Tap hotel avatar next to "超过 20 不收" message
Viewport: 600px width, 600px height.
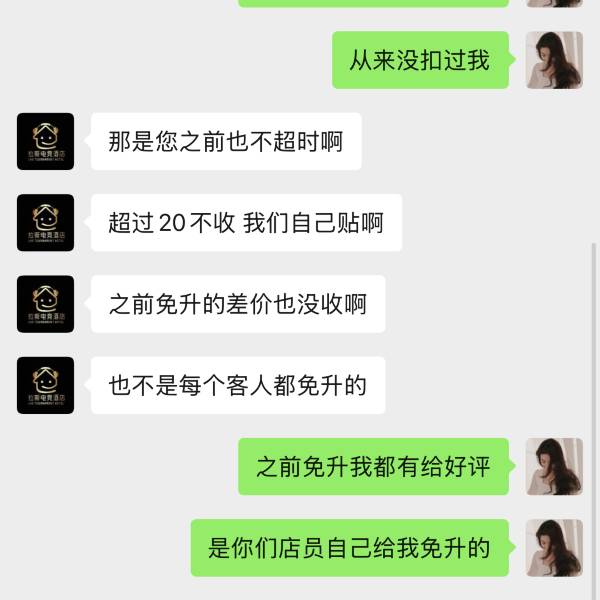click(x=45, y=222)
